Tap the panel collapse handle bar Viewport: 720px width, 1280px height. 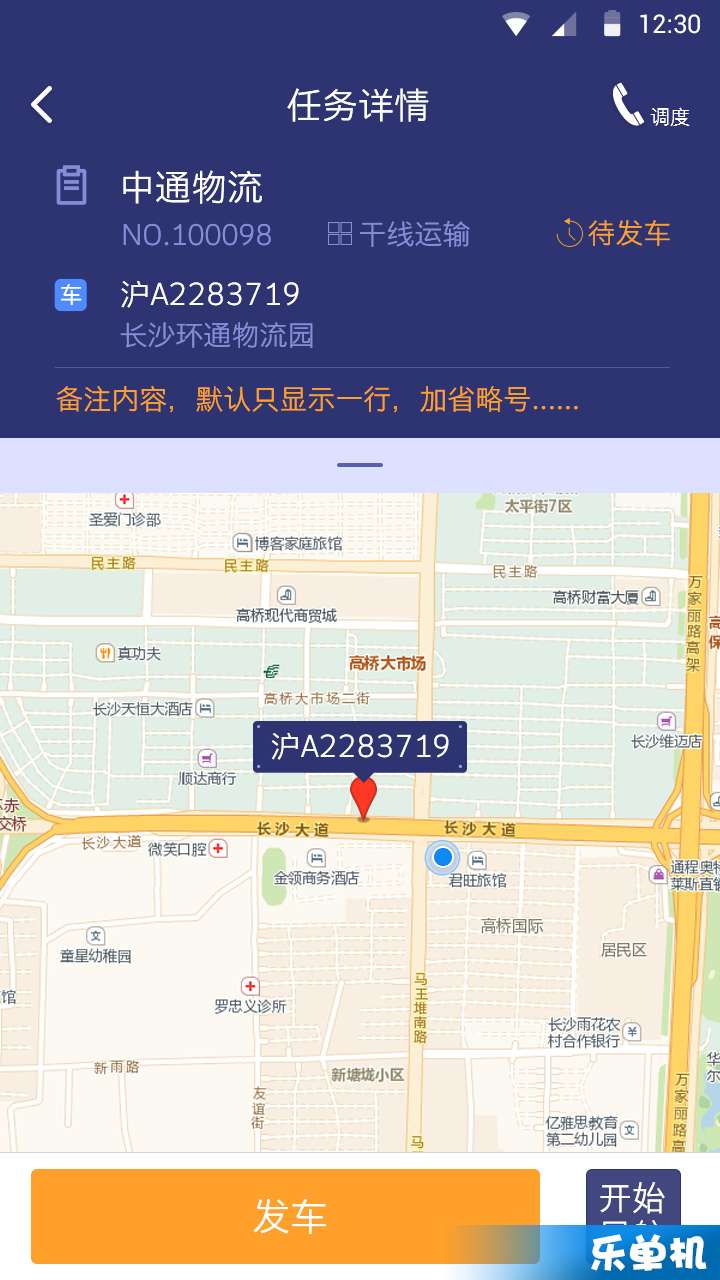[360, 465]
